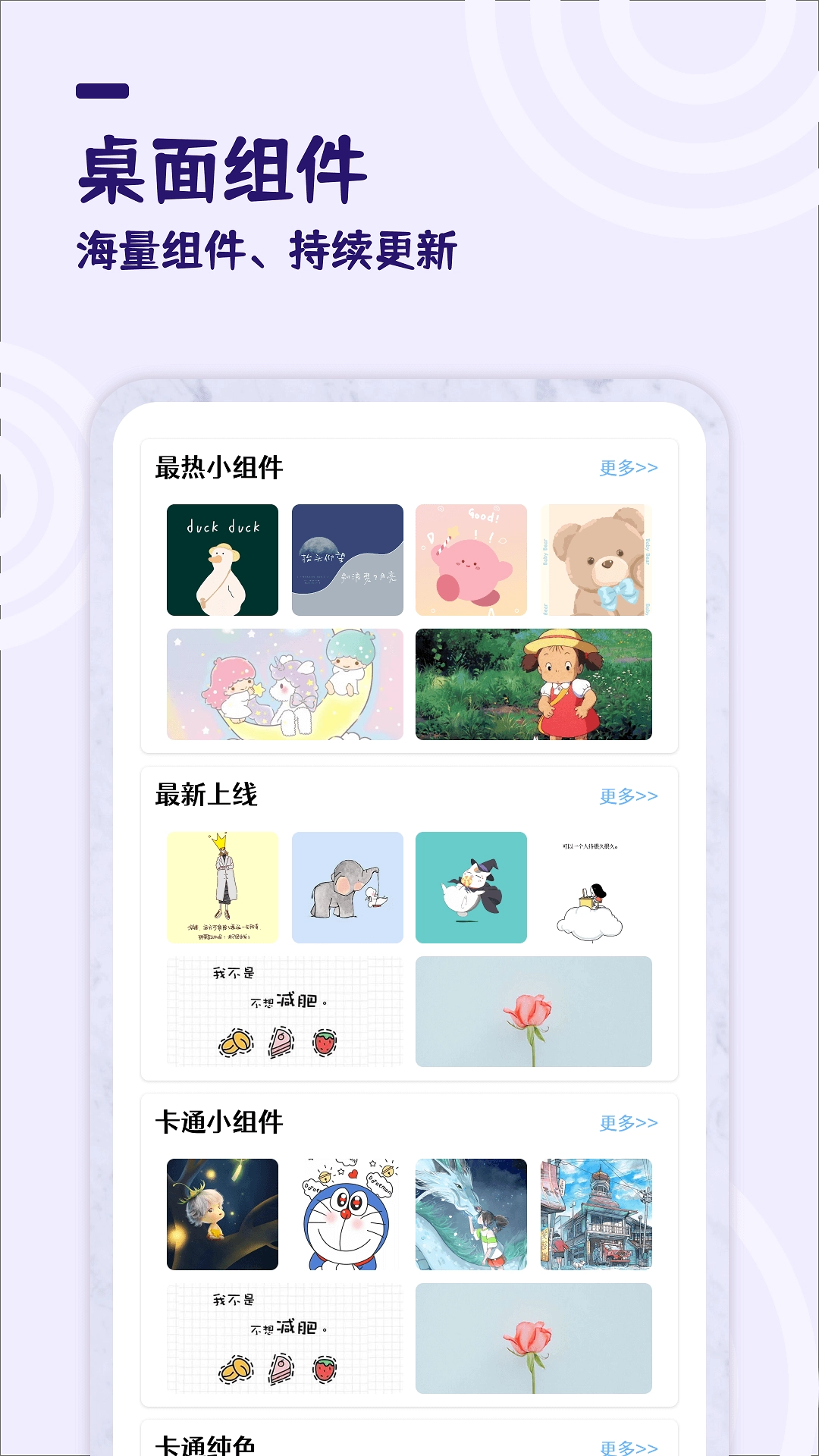
Task: Open the 我不是不想减肥 grid widget
Action: tap(283, 1012)
